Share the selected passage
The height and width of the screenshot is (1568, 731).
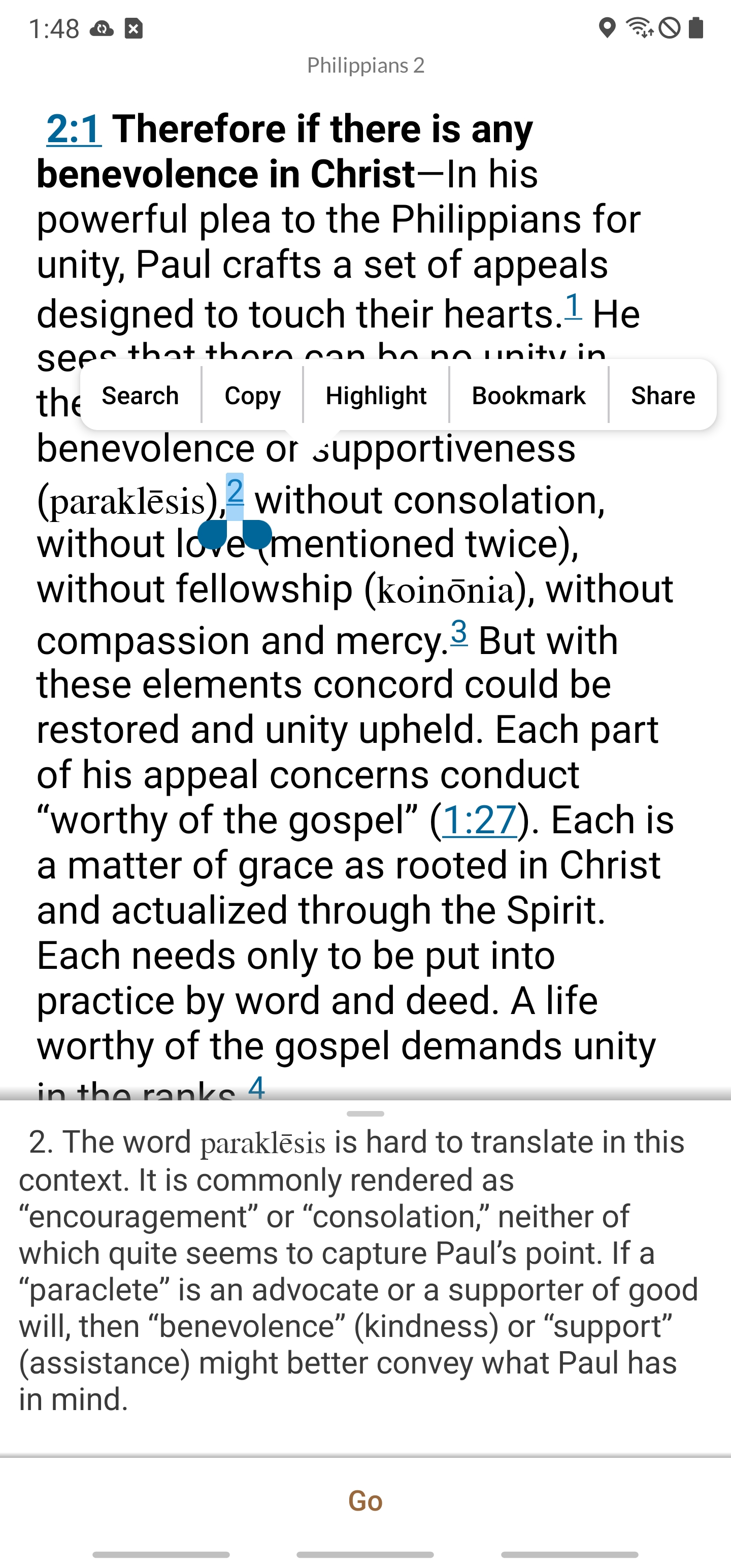tap(663, 396)
